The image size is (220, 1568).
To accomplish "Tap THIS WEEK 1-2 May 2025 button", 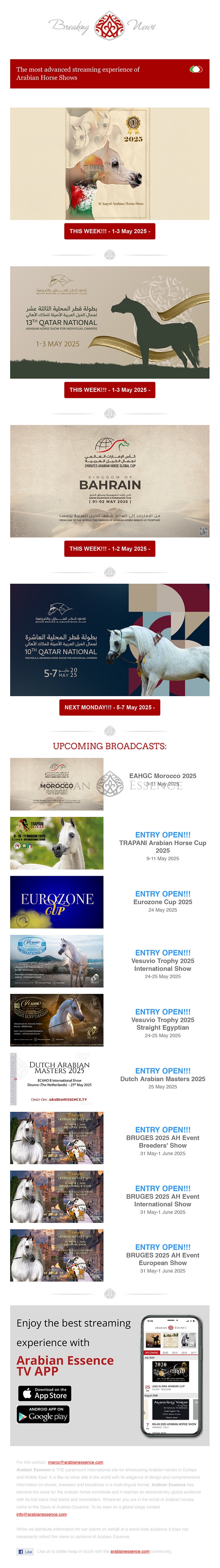I will coord(109,548).
